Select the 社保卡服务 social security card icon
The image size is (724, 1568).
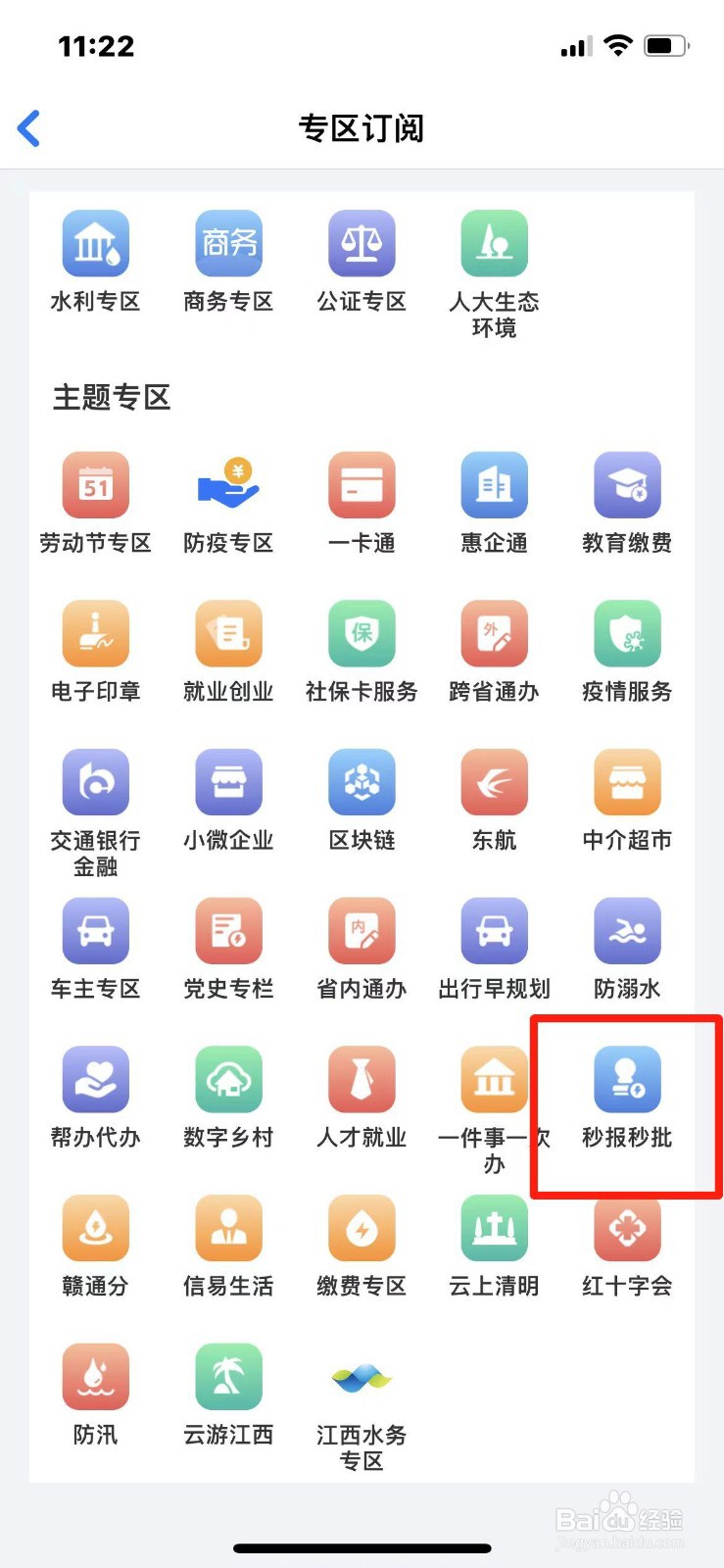point(361,633)
